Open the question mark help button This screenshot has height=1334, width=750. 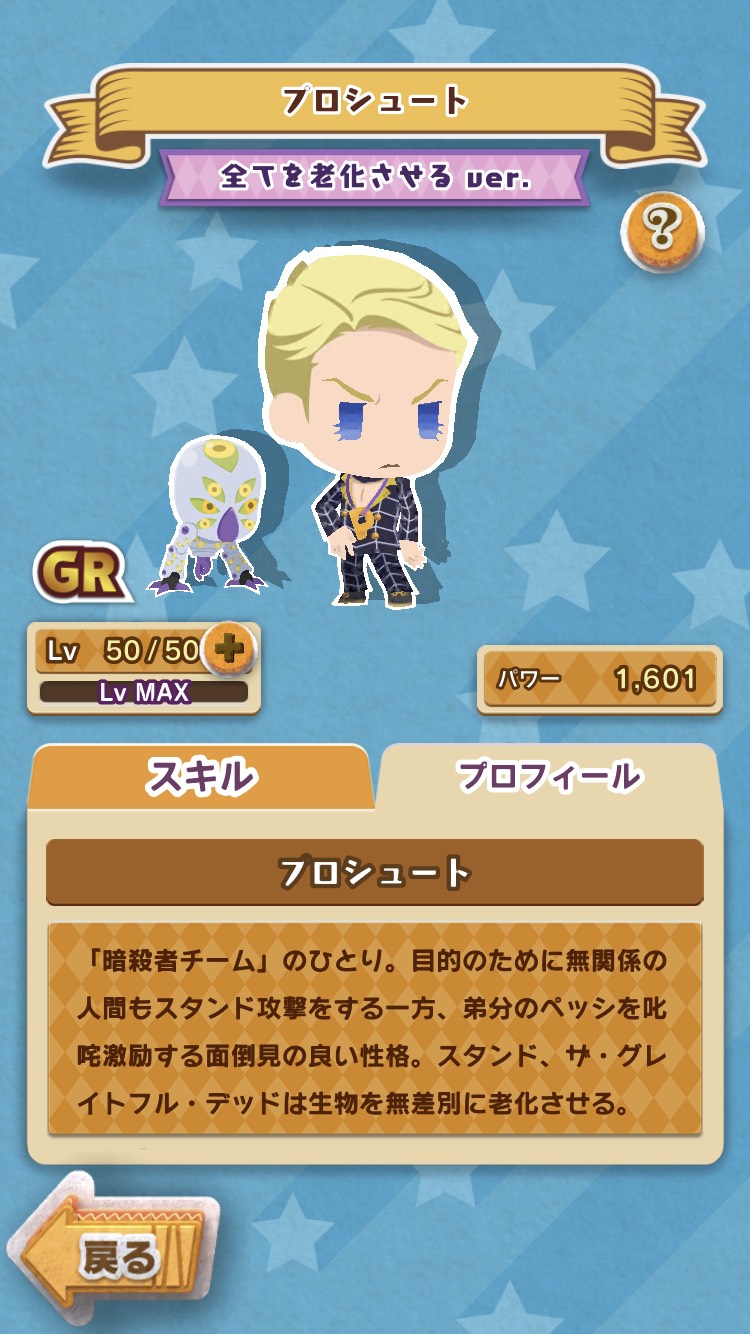tap(662, 233)
